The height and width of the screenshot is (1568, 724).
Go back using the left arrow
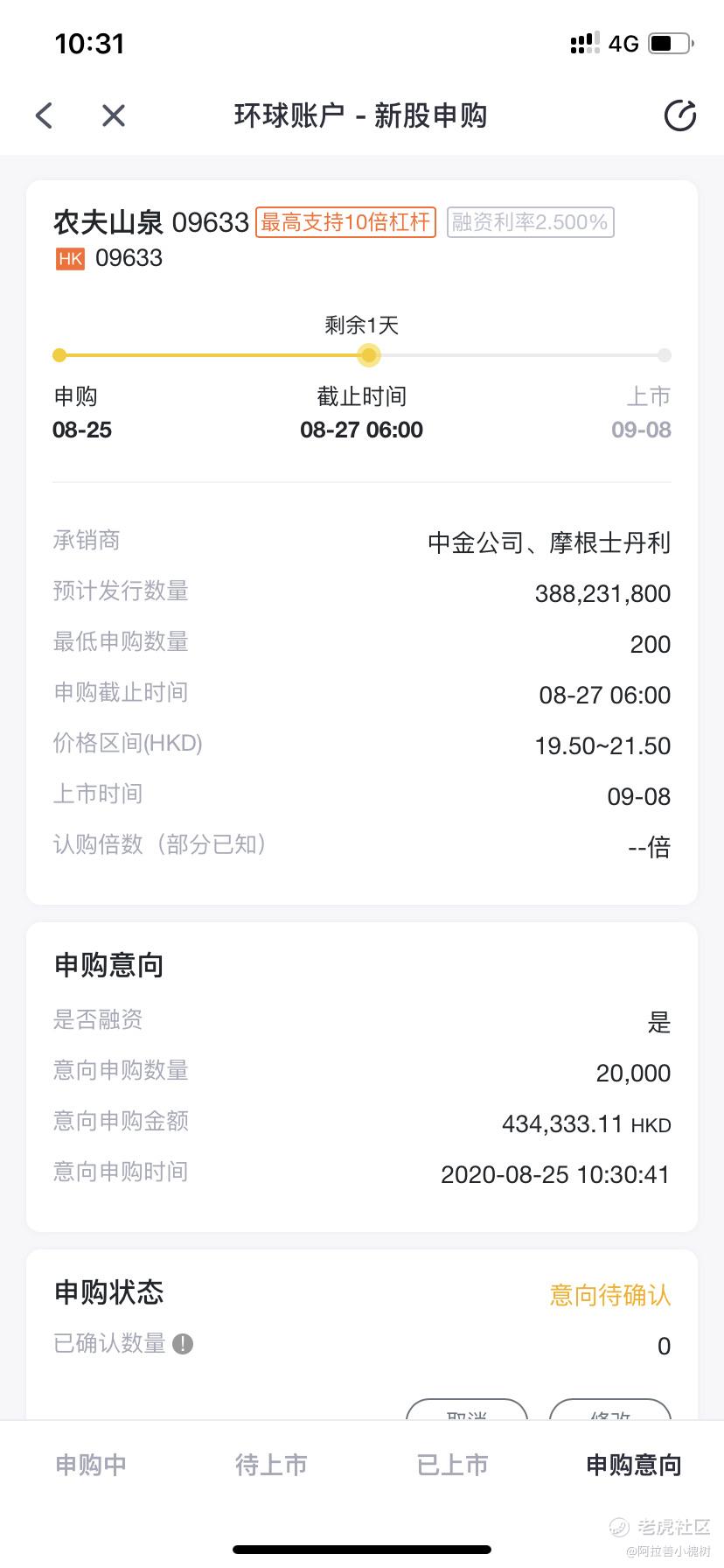45,115
